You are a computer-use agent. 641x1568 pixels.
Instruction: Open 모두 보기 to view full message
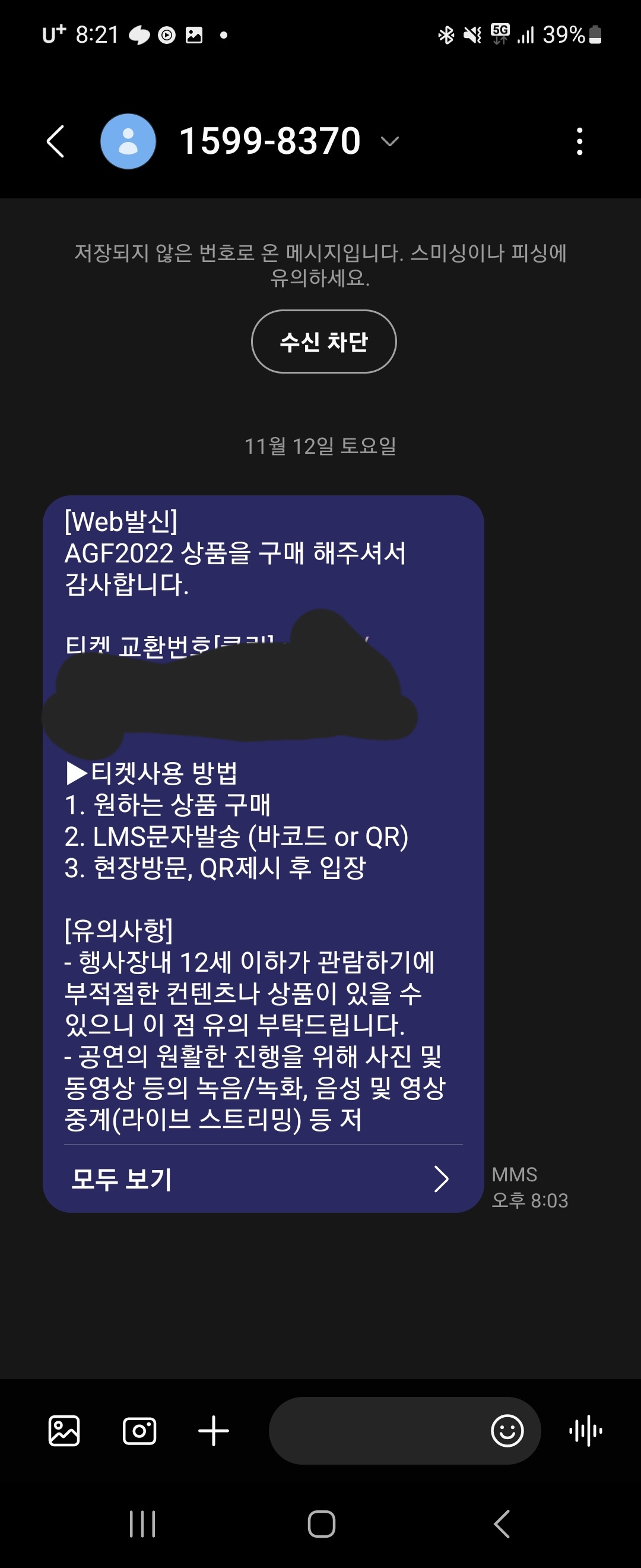click(x=262, y=1179)
